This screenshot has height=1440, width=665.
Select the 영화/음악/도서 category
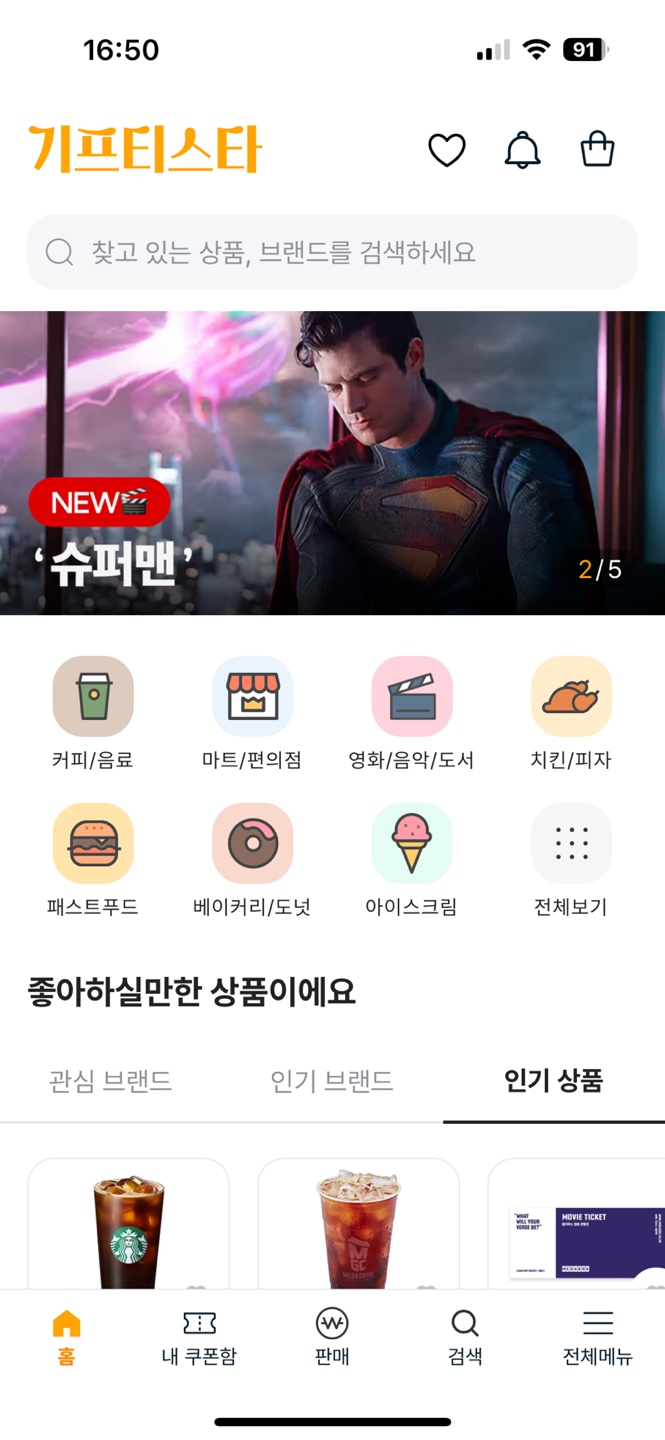click(x=411, y=712)
